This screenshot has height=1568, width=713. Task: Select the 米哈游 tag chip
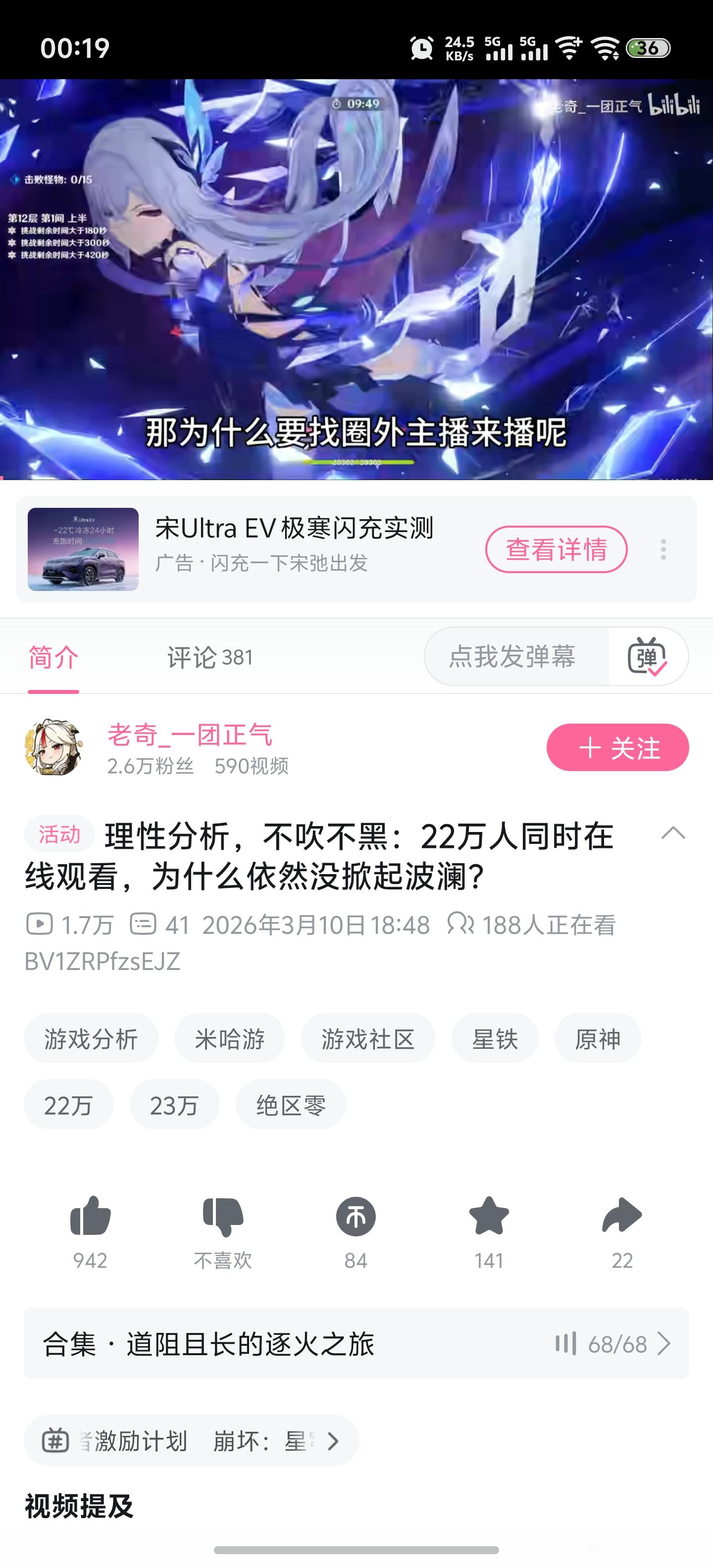(230, 1038)
